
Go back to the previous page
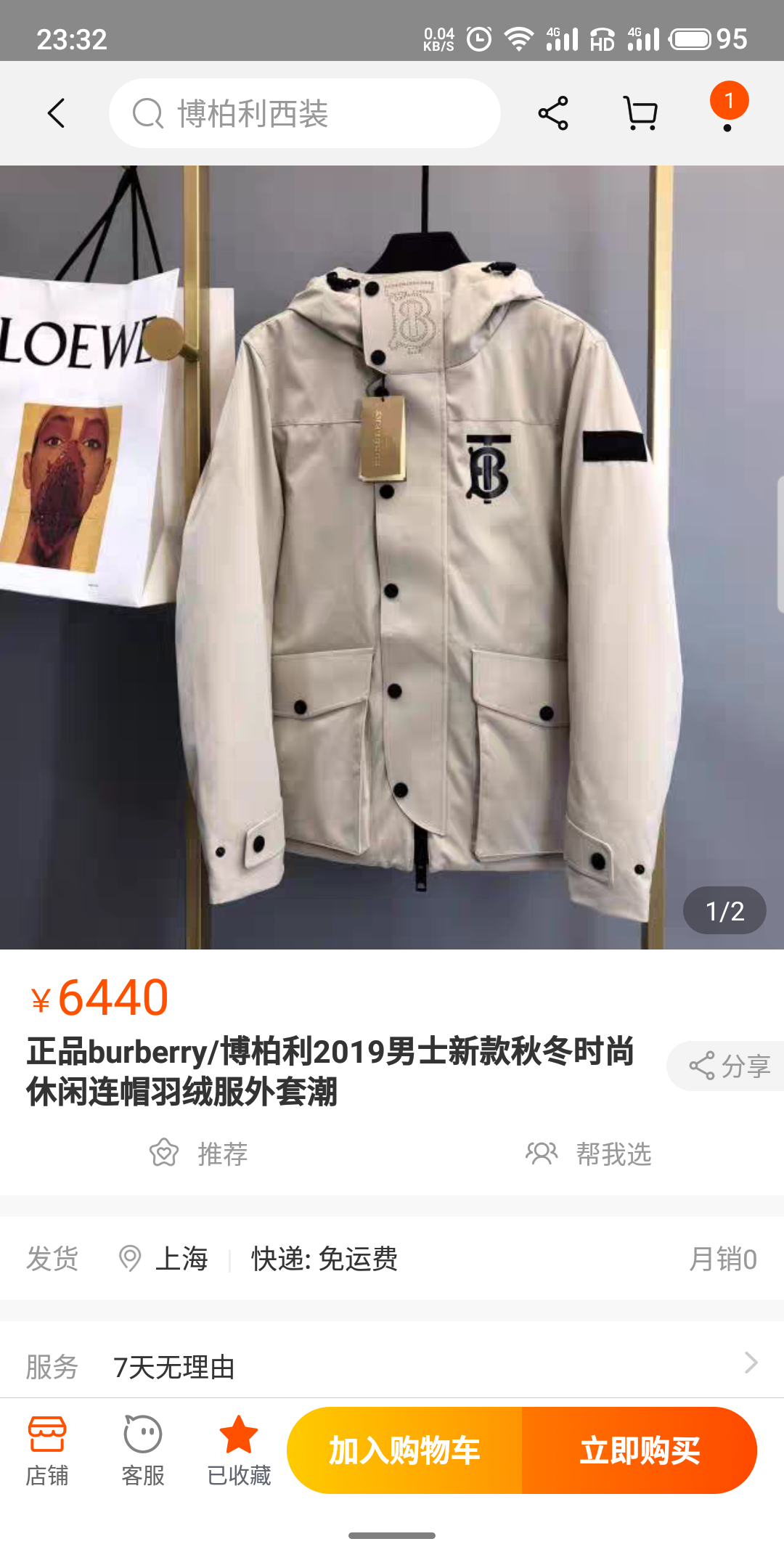(x=57, y=113)
